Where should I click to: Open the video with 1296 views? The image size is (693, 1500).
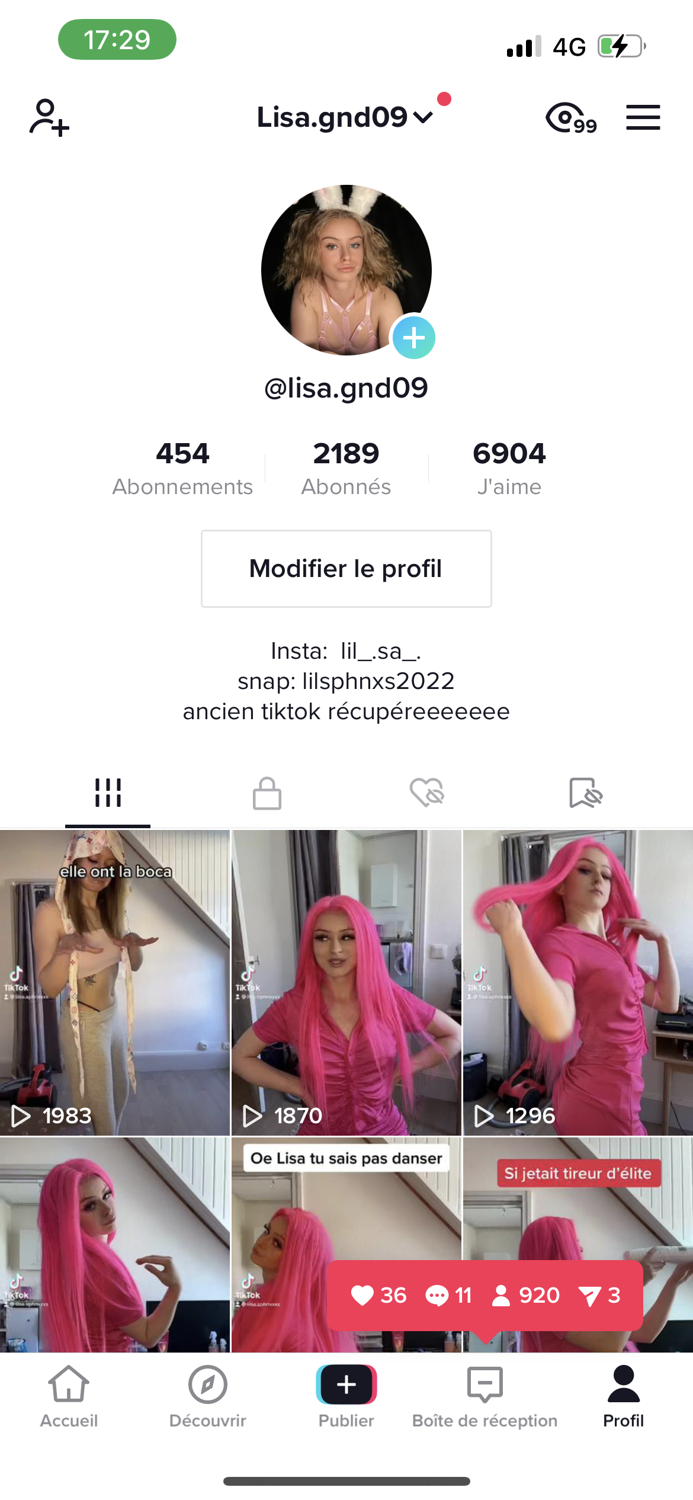coord(578,982)
